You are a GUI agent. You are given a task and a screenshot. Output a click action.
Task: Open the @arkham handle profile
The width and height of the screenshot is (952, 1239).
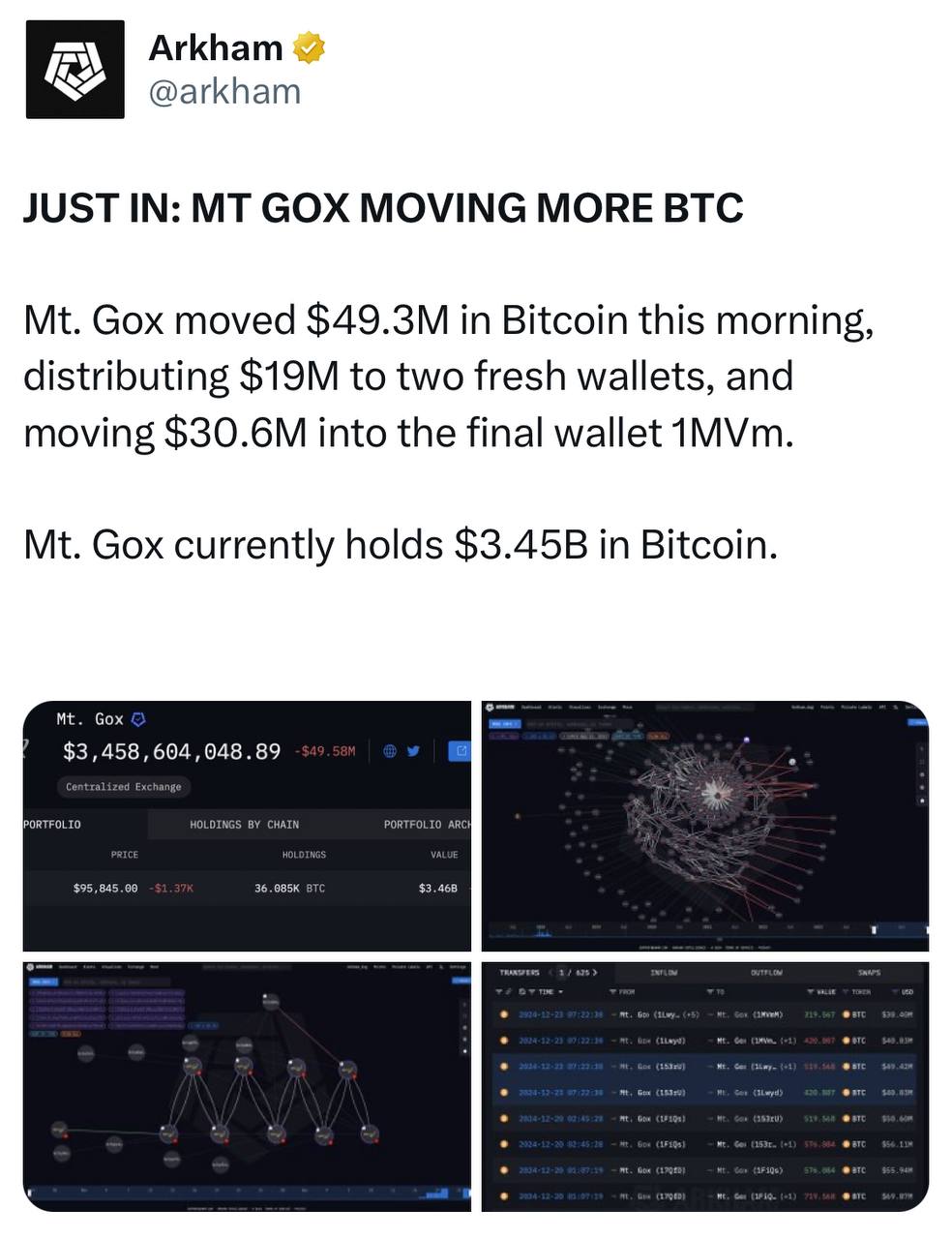pyautogui.click(x=225, y=92)
